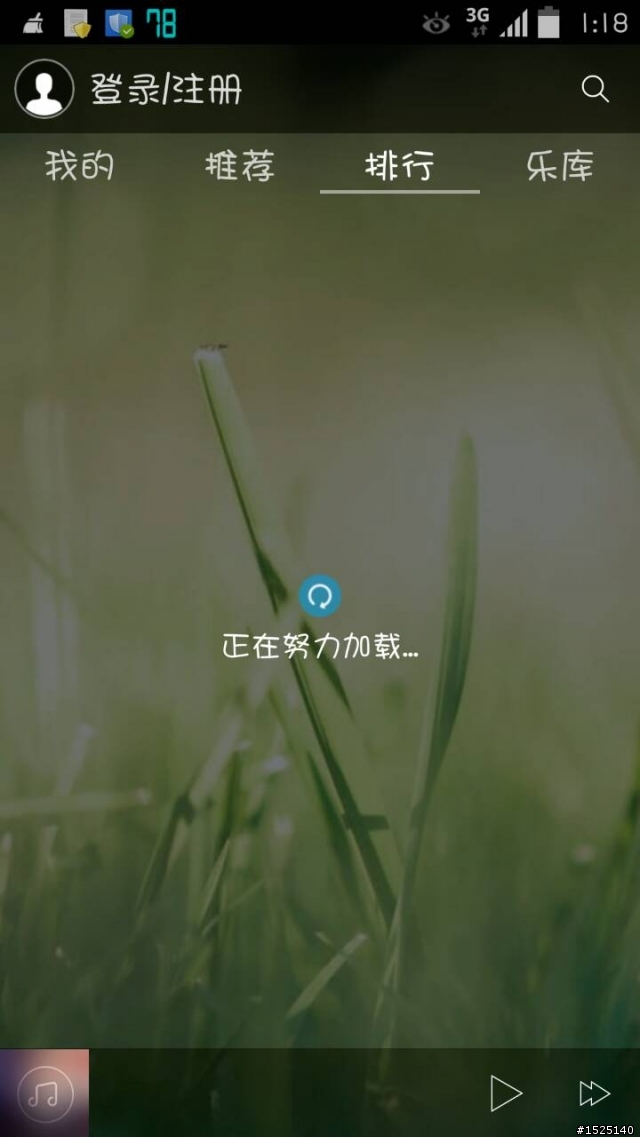This screenshot has width=640, height=1138.
Task: Switch to the 推荐 tab
Action: point(240,166)
